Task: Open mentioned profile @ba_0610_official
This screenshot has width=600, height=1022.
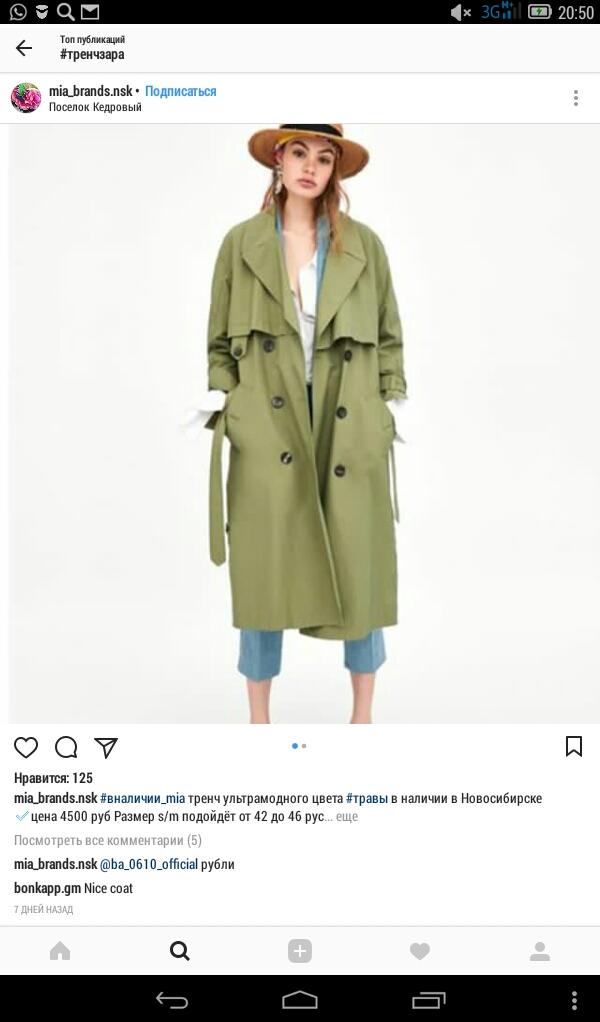Action: pyautogui.click(x=148, y=864)
